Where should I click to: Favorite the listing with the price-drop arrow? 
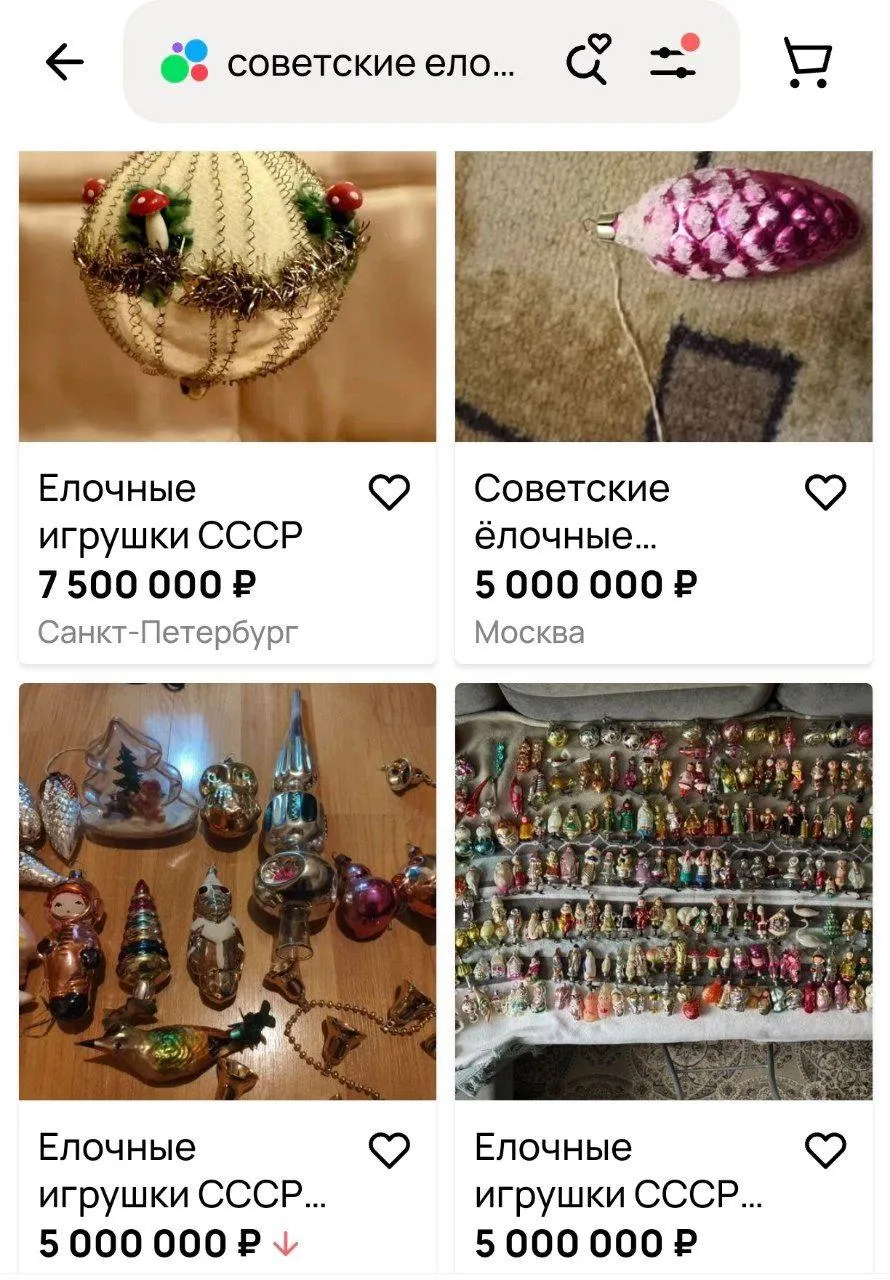pyautogui.click(x=389, y=1151)
